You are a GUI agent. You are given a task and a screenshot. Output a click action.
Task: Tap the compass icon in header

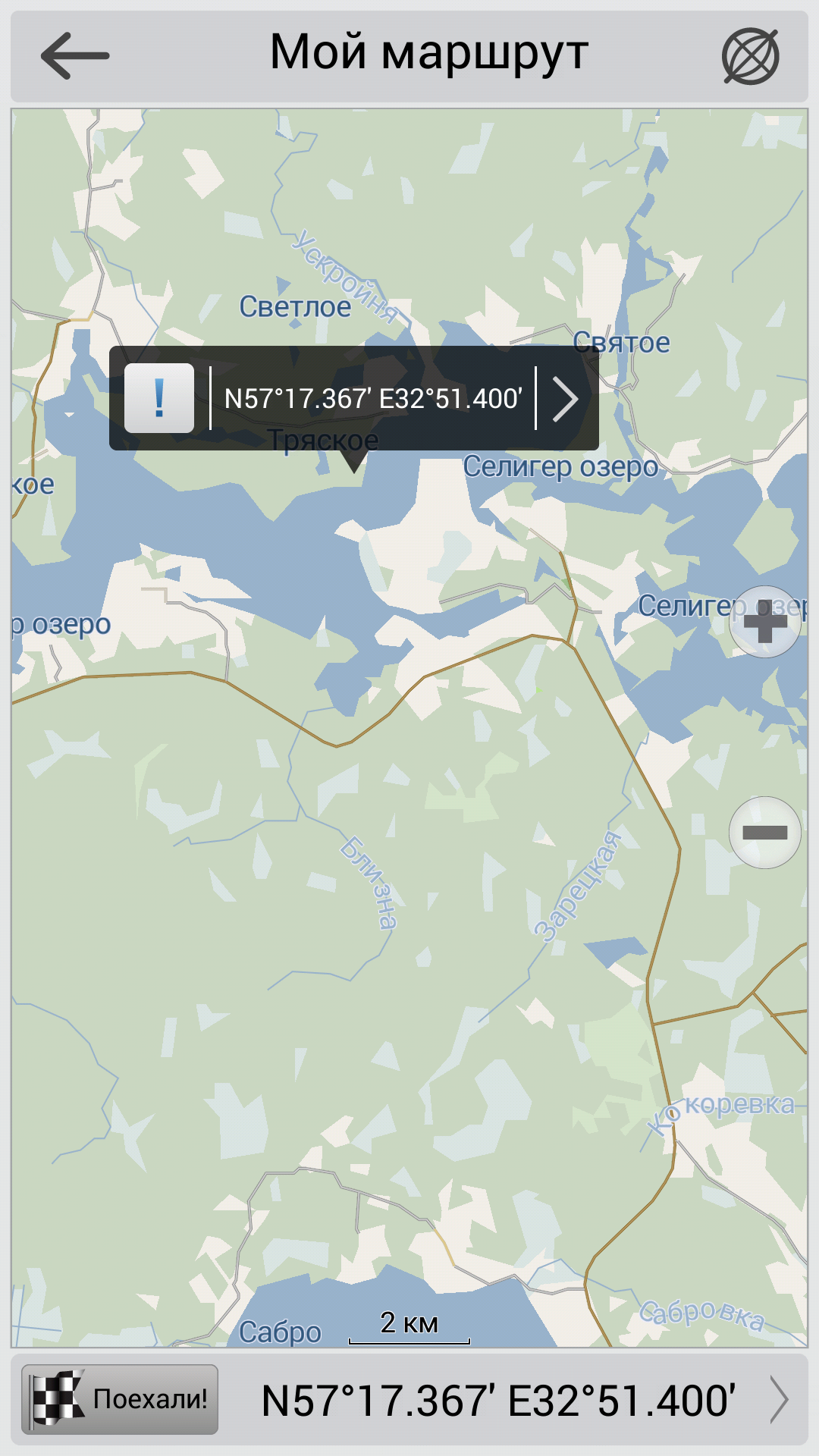(750, 56)
